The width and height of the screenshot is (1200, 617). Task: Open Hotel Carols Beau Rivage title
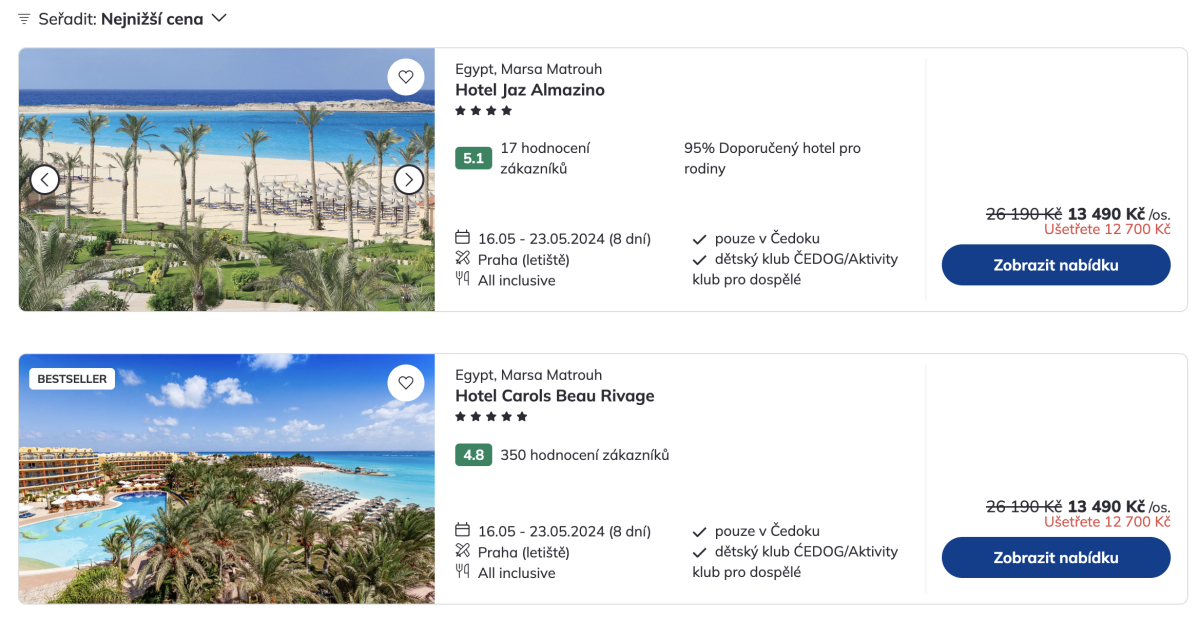click(x=554, y=396)
